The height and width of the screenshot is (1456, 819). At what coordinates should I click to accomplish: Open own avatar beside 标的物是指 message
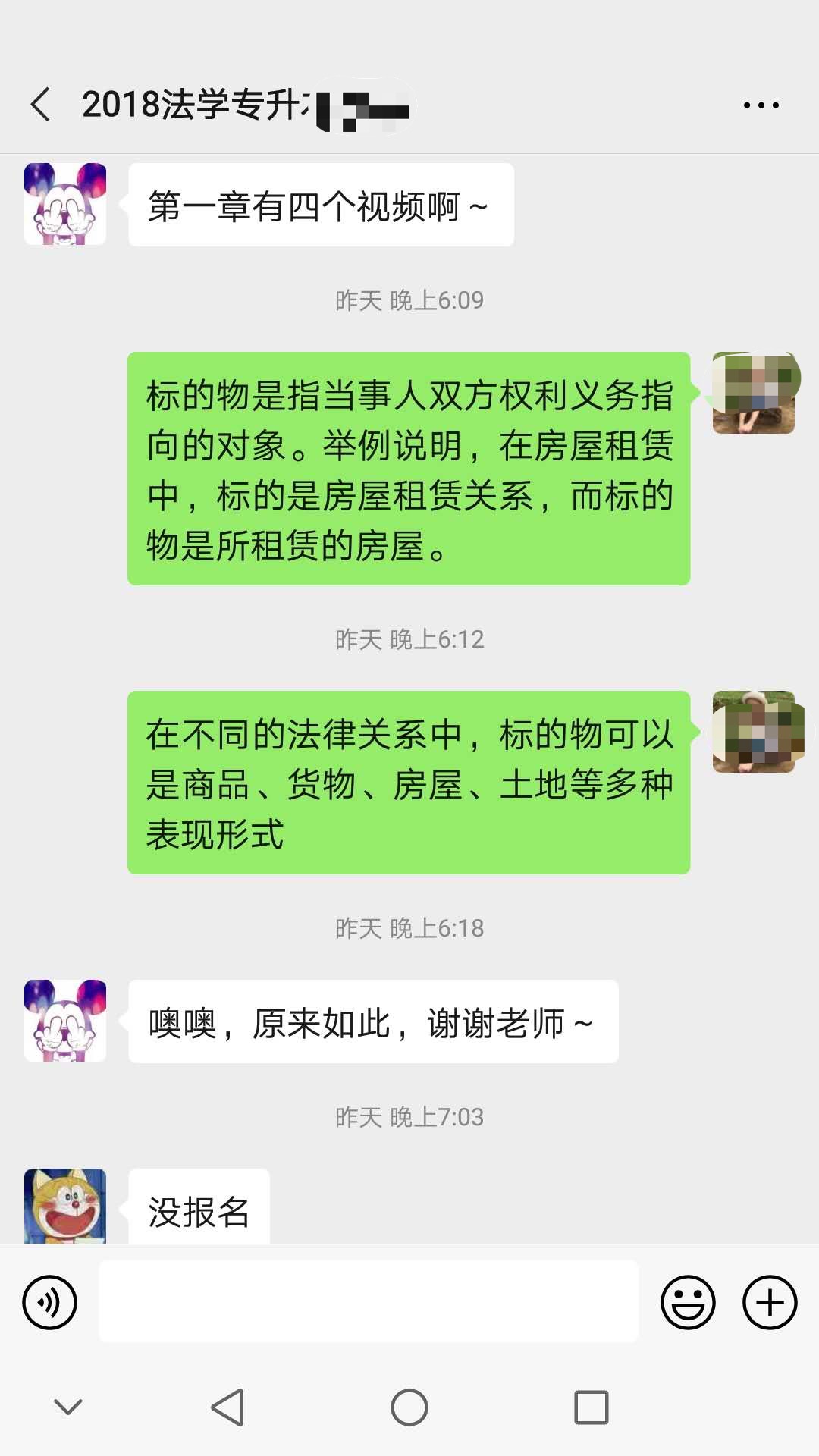point(754,393)
